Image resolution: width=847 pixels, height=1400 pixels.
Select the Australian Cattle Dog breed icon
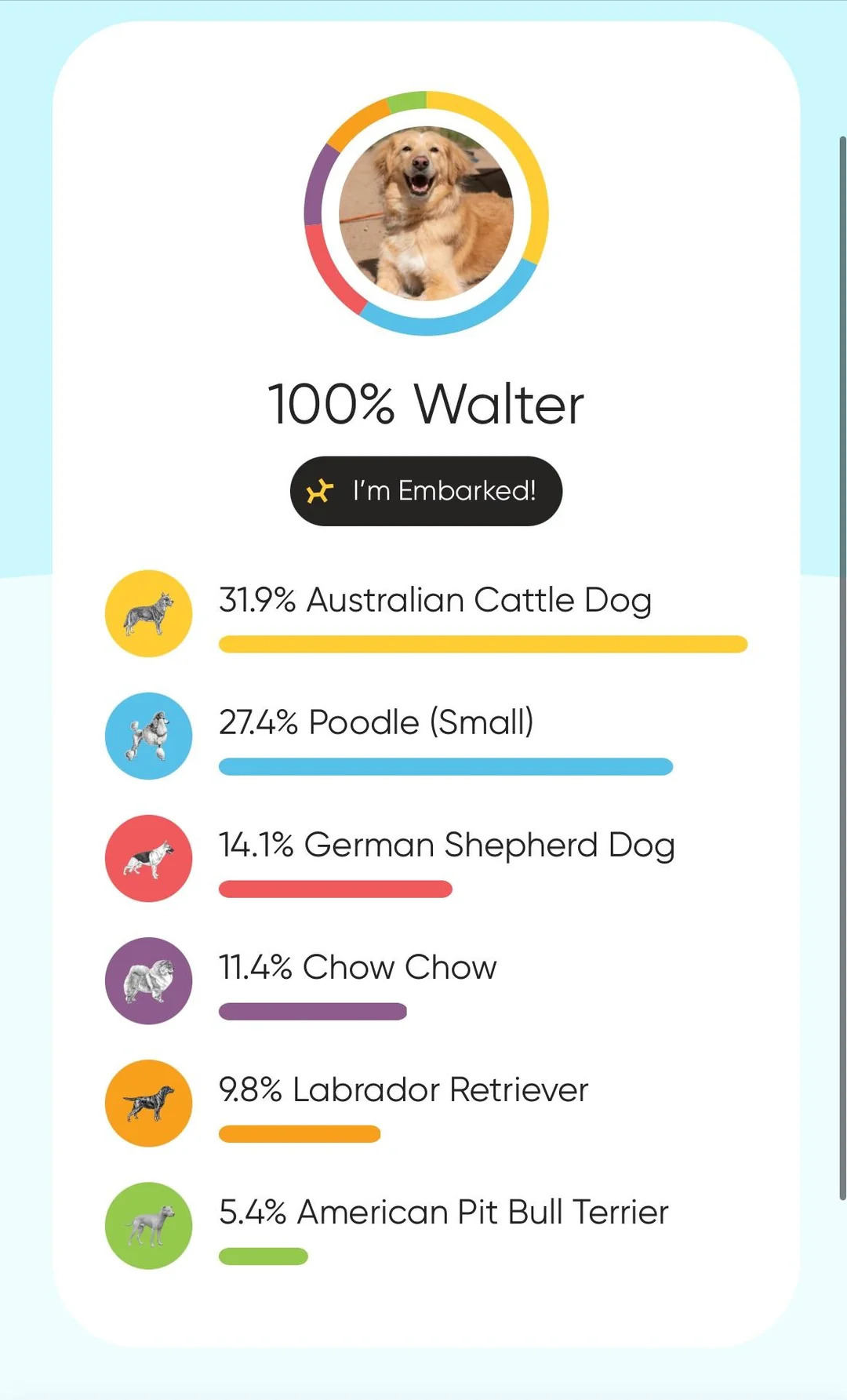[148, 613]
